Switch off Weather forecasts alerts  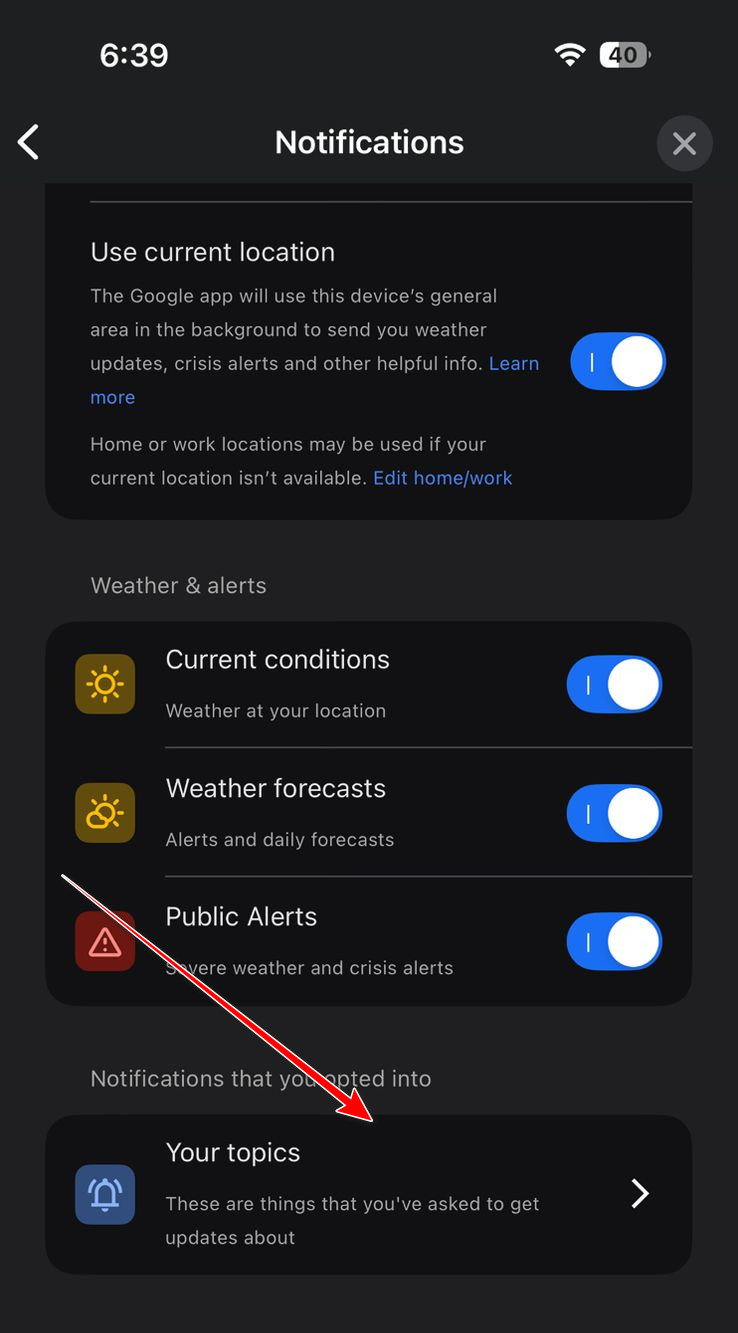click(x=614, y=813)
